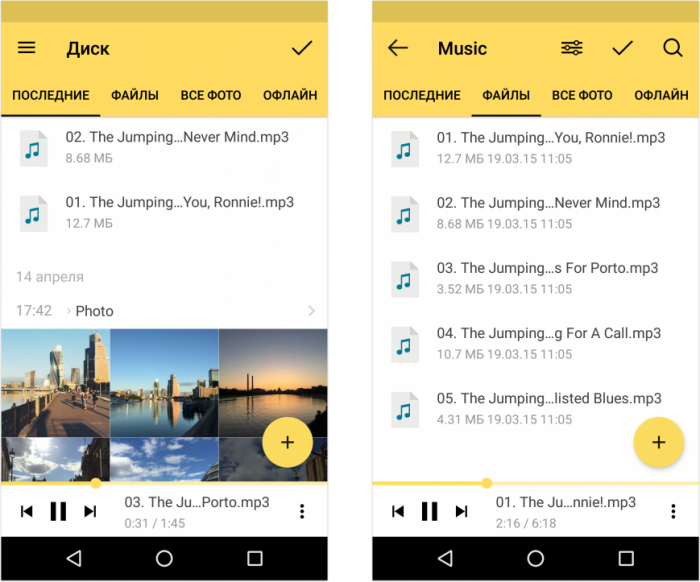Tap the plus button on Music screen
700x582 pixels.
click(658, 442)
